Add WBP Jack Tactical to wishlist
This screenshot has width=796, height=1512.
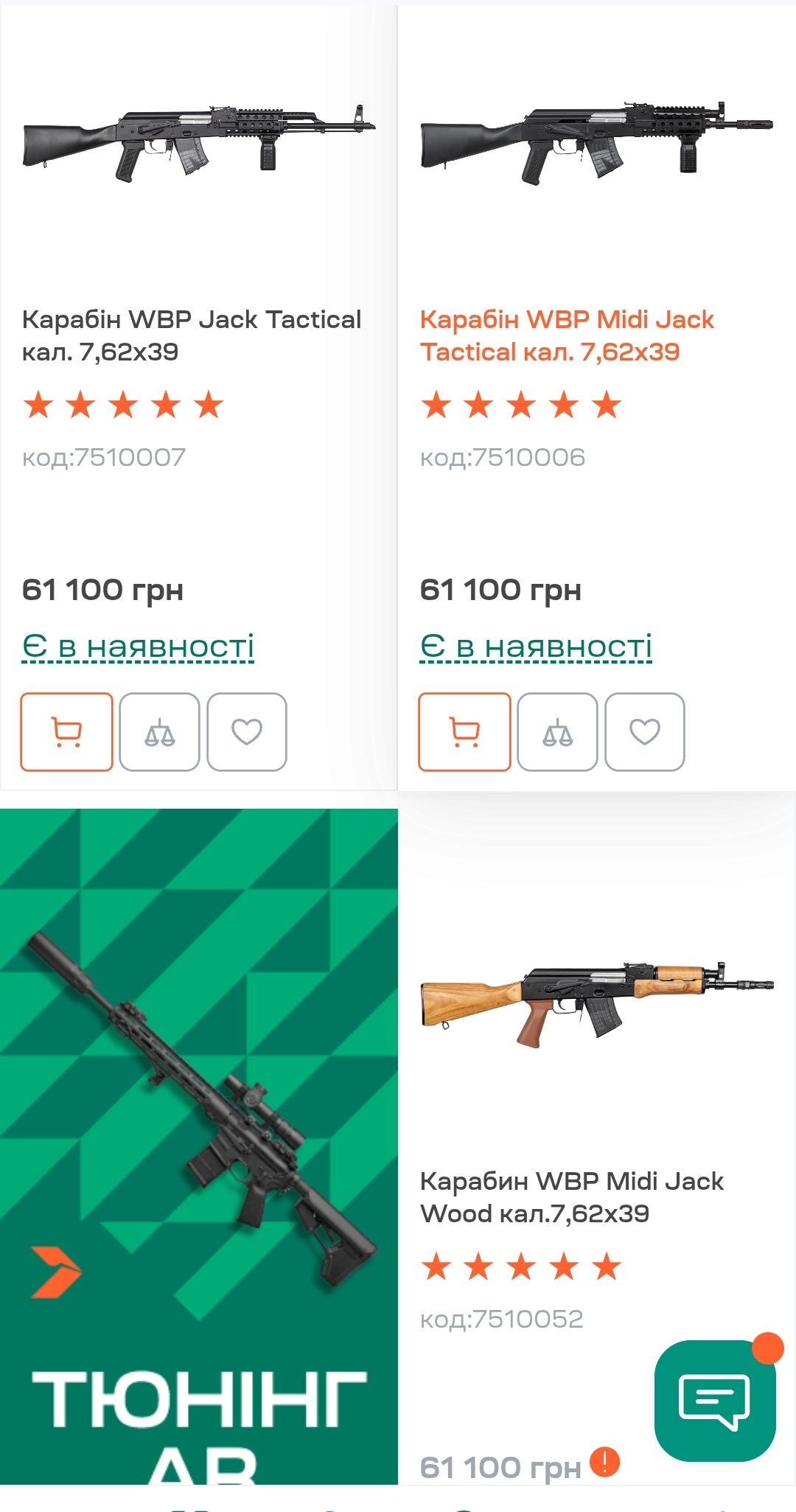pyautogui.click(x=247, y=732)
